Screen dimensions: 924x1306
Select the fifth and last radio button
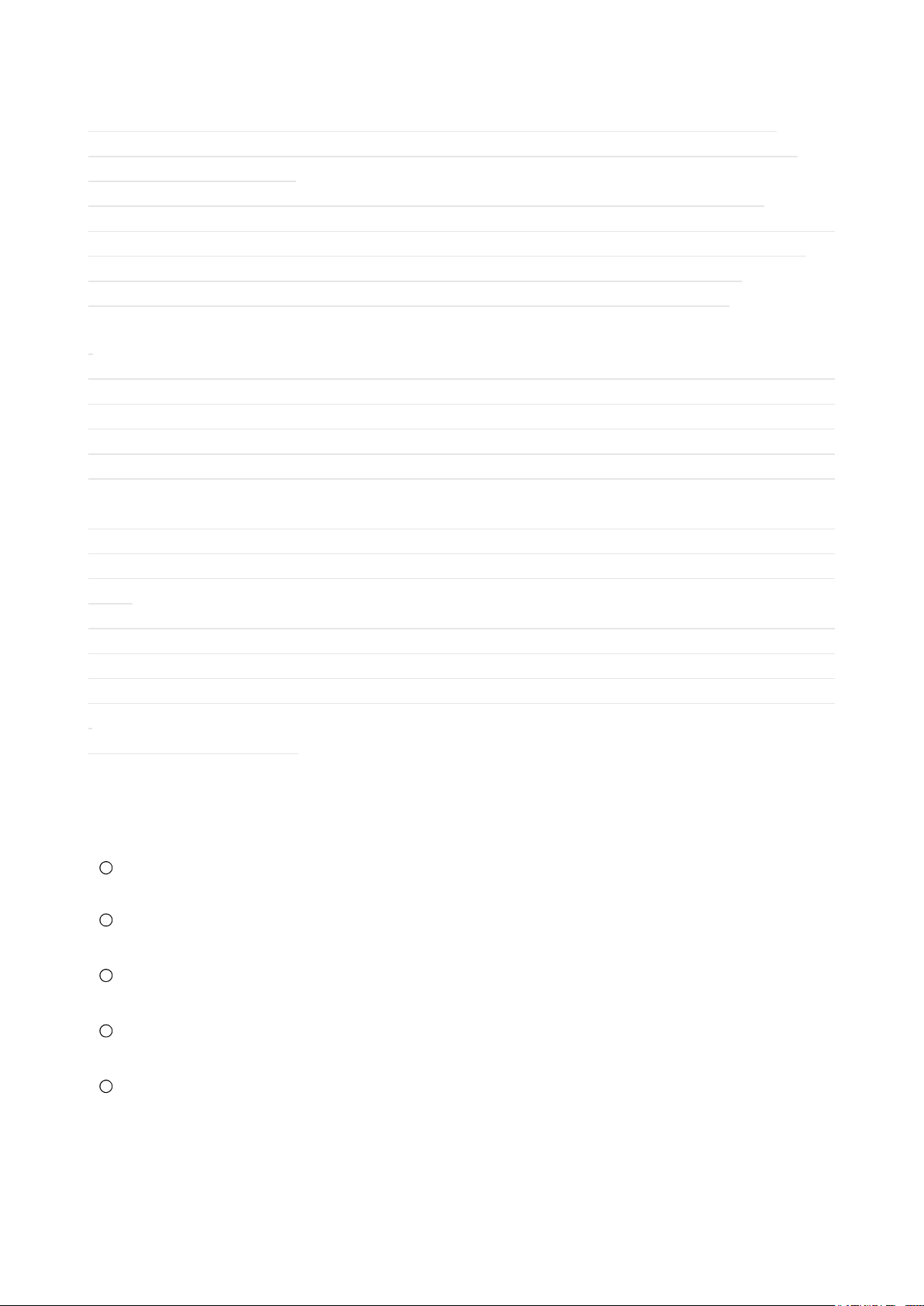(106, 1087)
